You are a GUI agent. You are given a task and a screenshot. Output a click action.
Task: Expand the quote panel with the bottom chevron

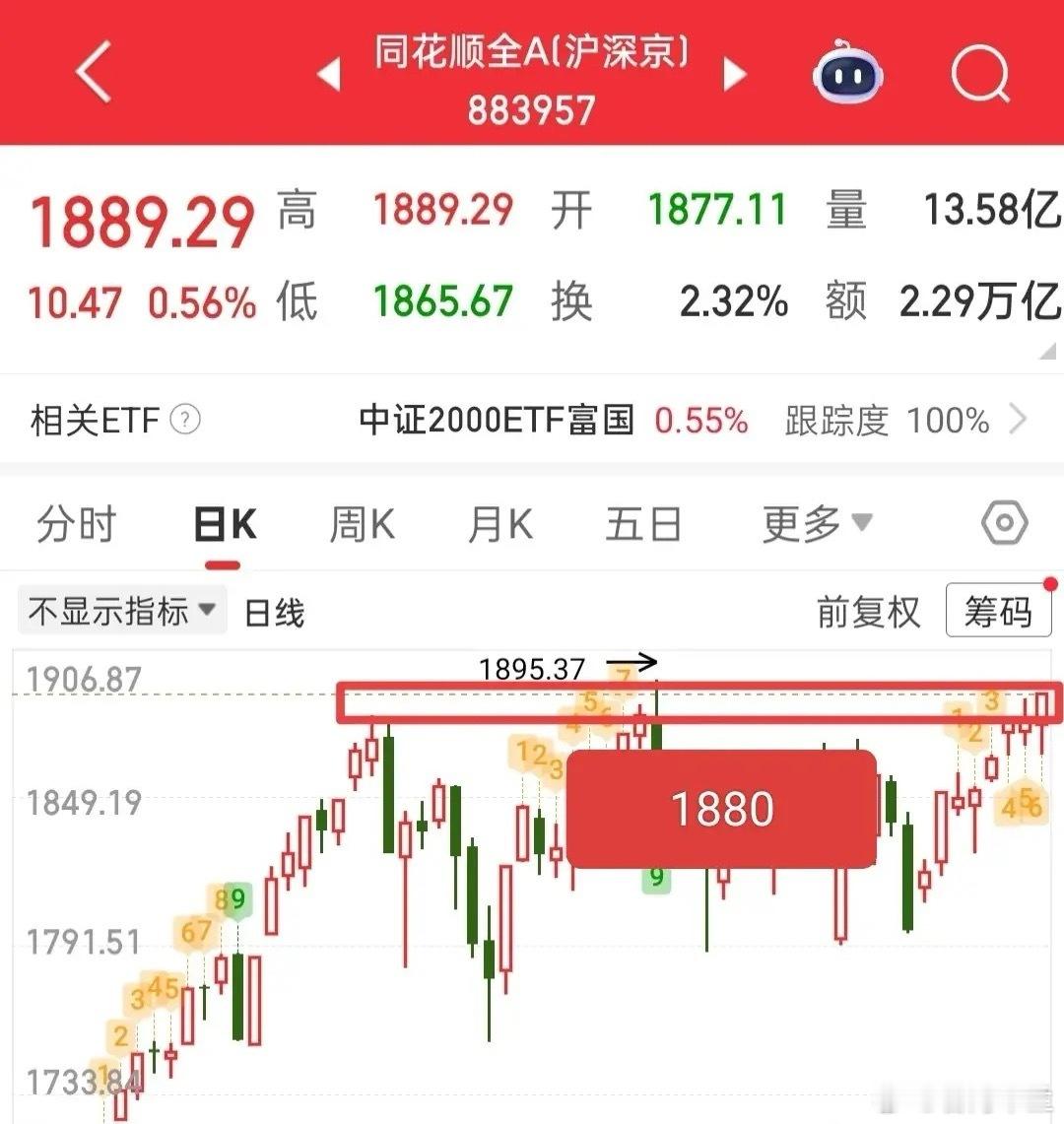pyautogui.click(x=1047, y=349)
